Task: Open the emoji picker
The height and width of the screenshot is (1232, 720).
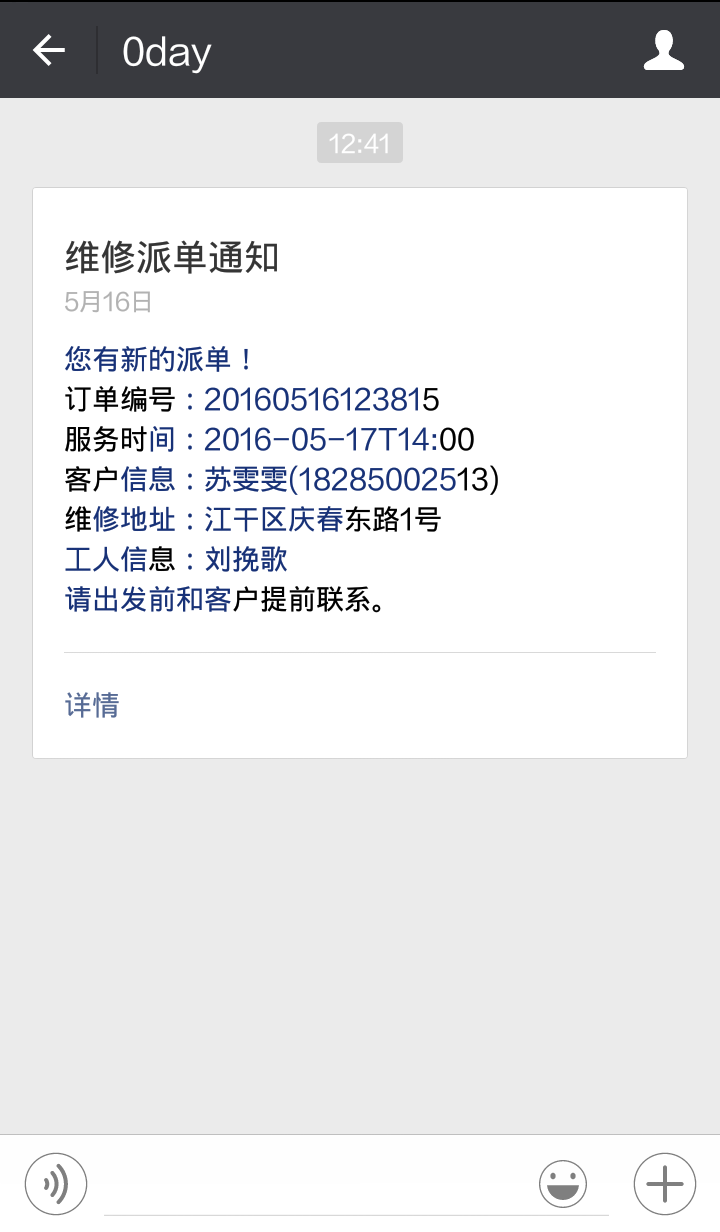Action: coord(563,1184)
